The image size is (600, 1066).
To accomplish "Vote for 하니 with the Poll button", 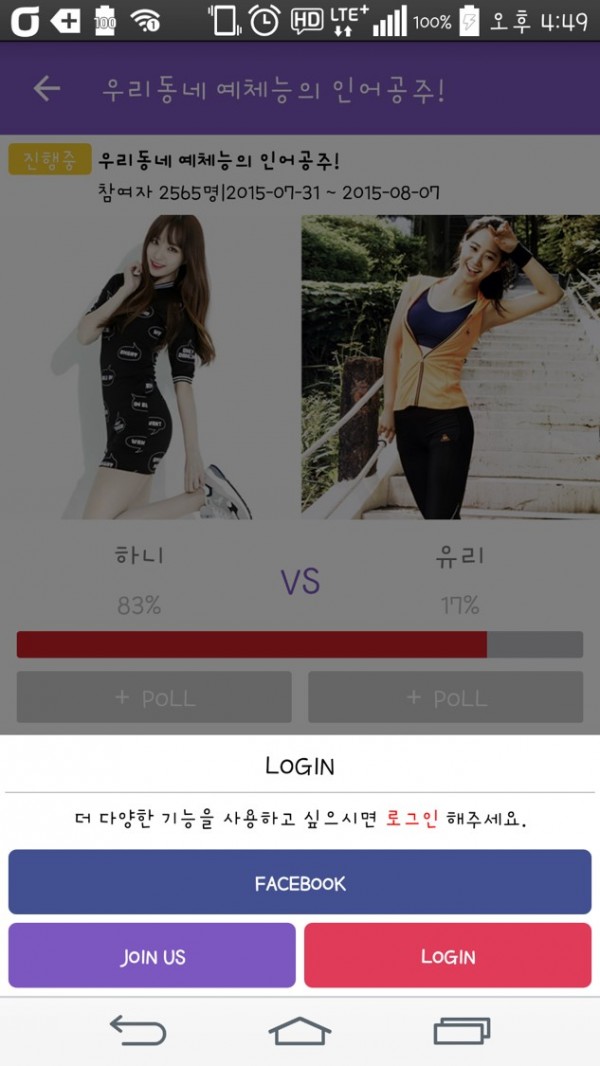I will click(154, 697).
